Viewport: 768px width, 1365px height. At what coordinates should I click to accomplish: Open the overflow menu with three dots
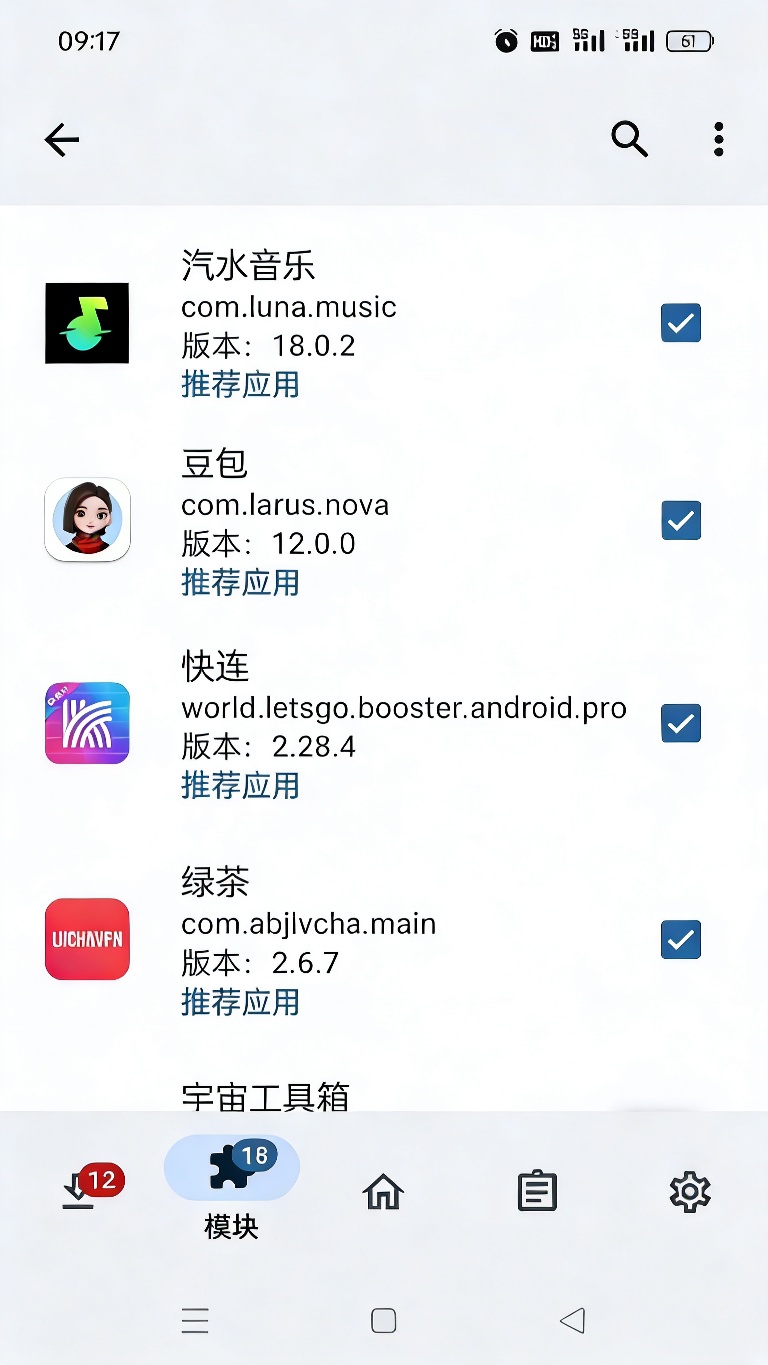[x=718, y=140]
